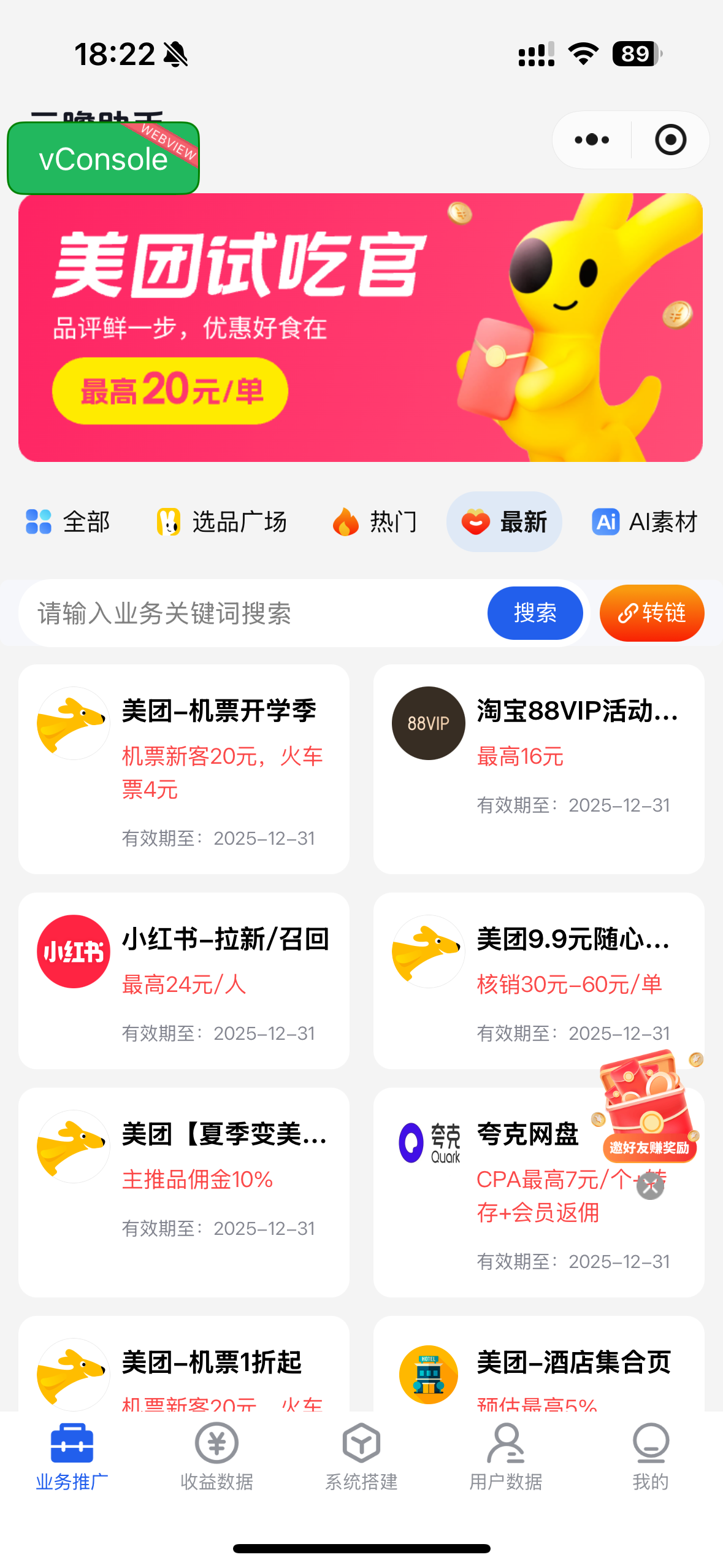This screenshot has height=1568, width=723.
Task: View the 小红书-拉新/召回 promotion card
Action: tap(184, 980)
